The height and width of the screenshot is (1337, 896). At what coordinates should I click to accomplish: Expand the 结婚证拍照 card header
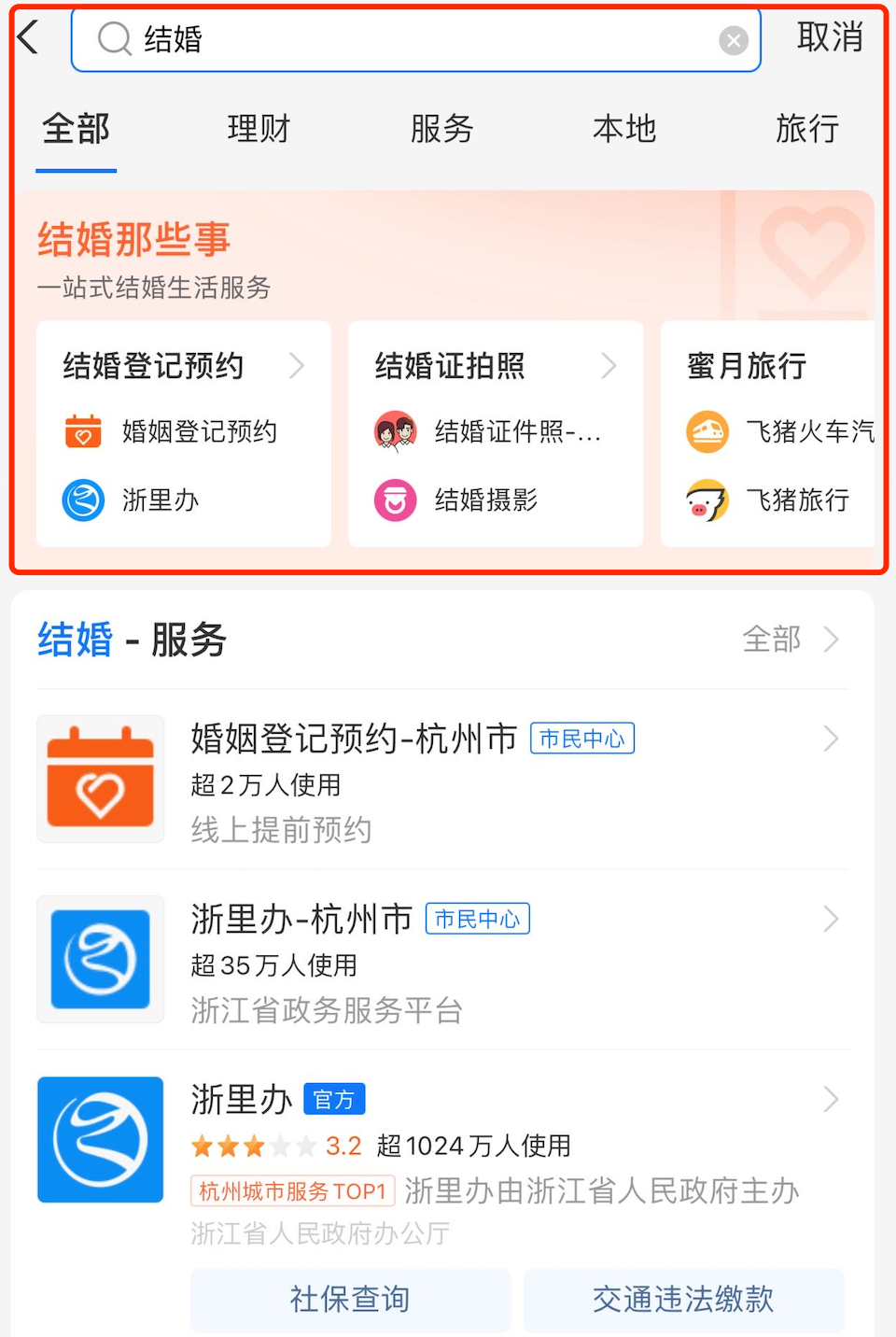pyautogui.click(x=496, y=366)
